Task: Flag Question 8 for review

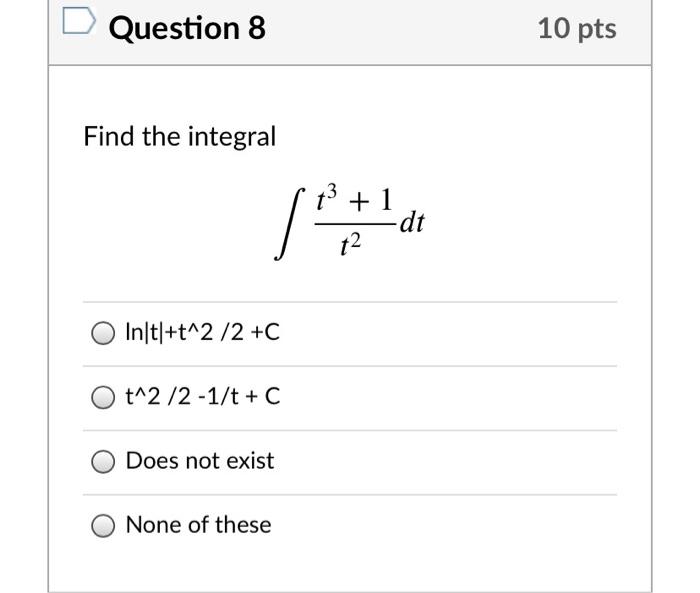Action: click(79, 21)
